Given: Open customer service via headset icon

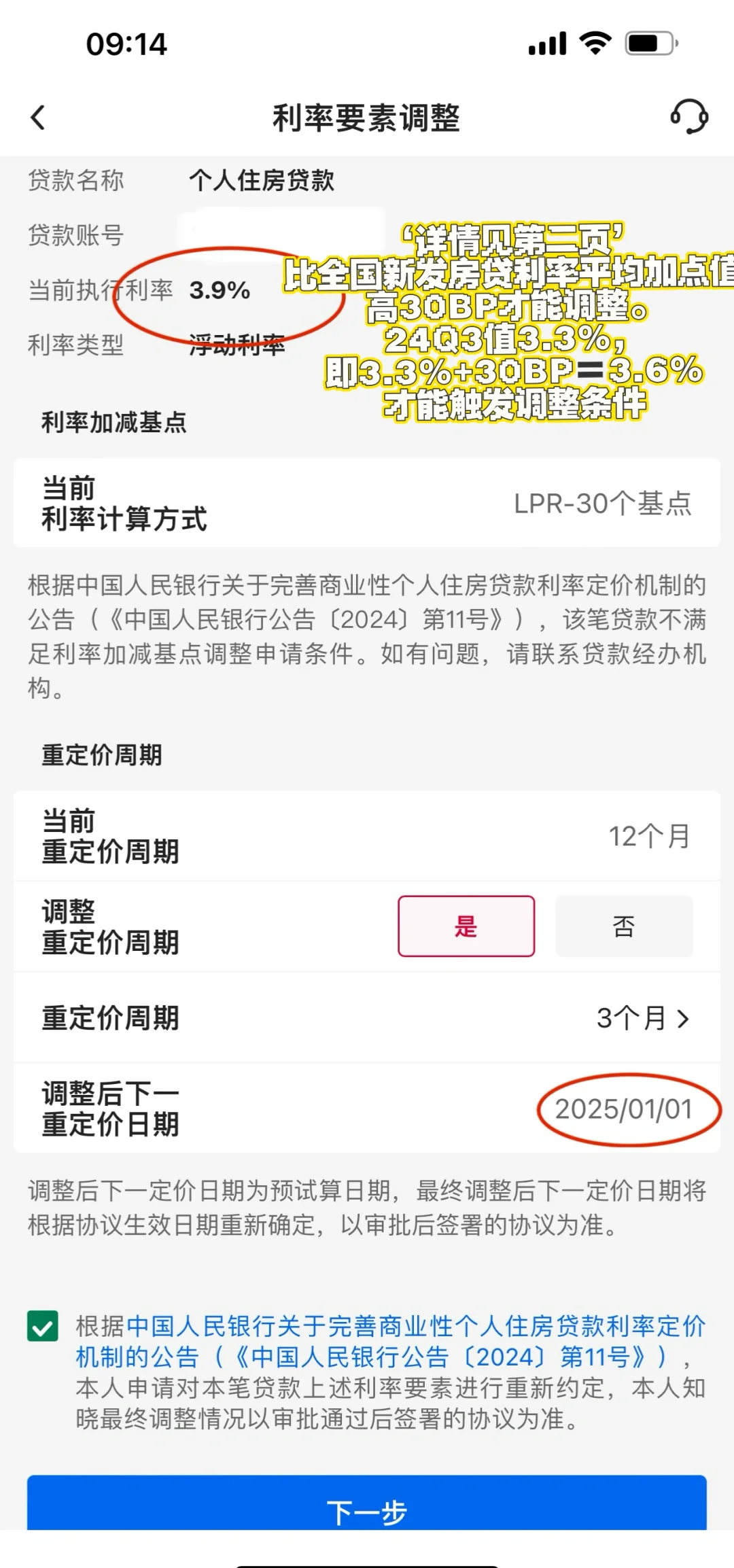Looking at the screenshot, I should tap(688, 117).
